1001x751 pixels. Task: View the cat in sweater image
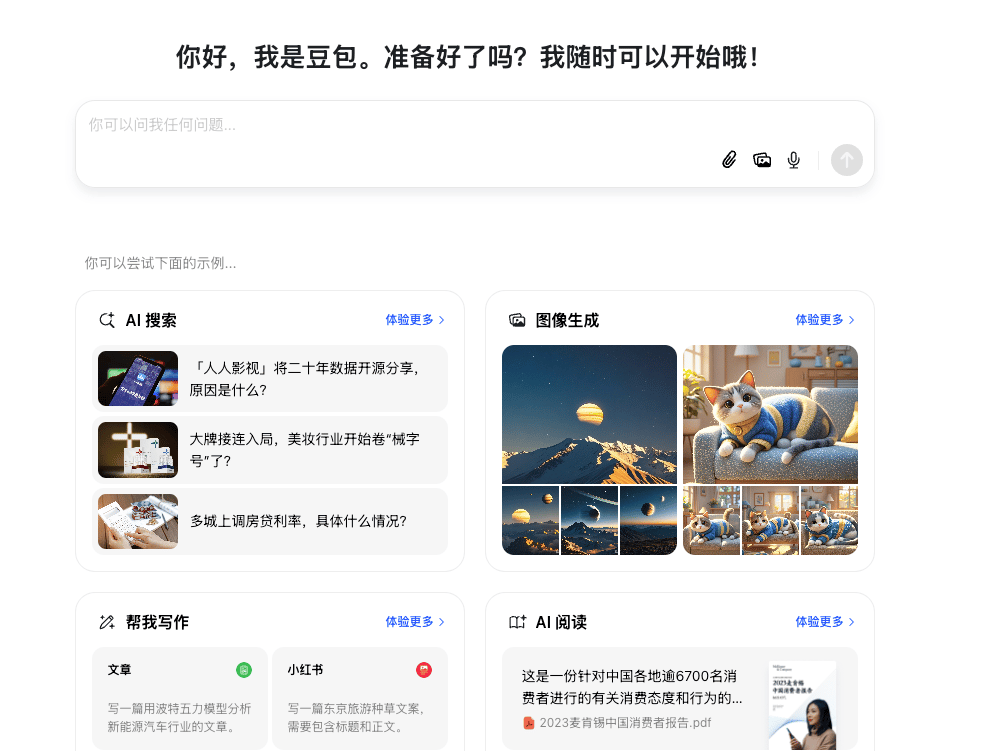point(770,414)
